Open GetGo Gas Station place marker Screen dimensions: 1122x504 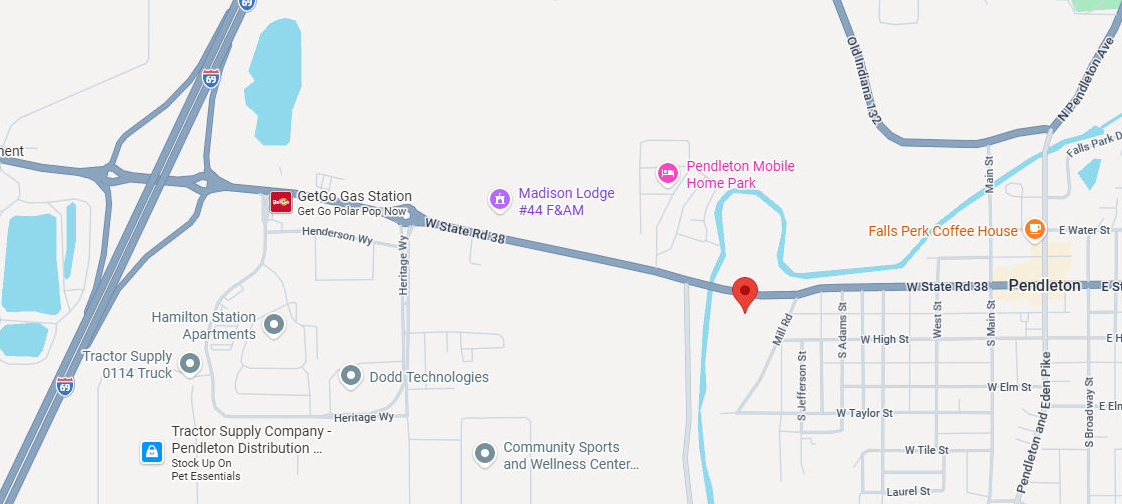(x=280, y=202)
